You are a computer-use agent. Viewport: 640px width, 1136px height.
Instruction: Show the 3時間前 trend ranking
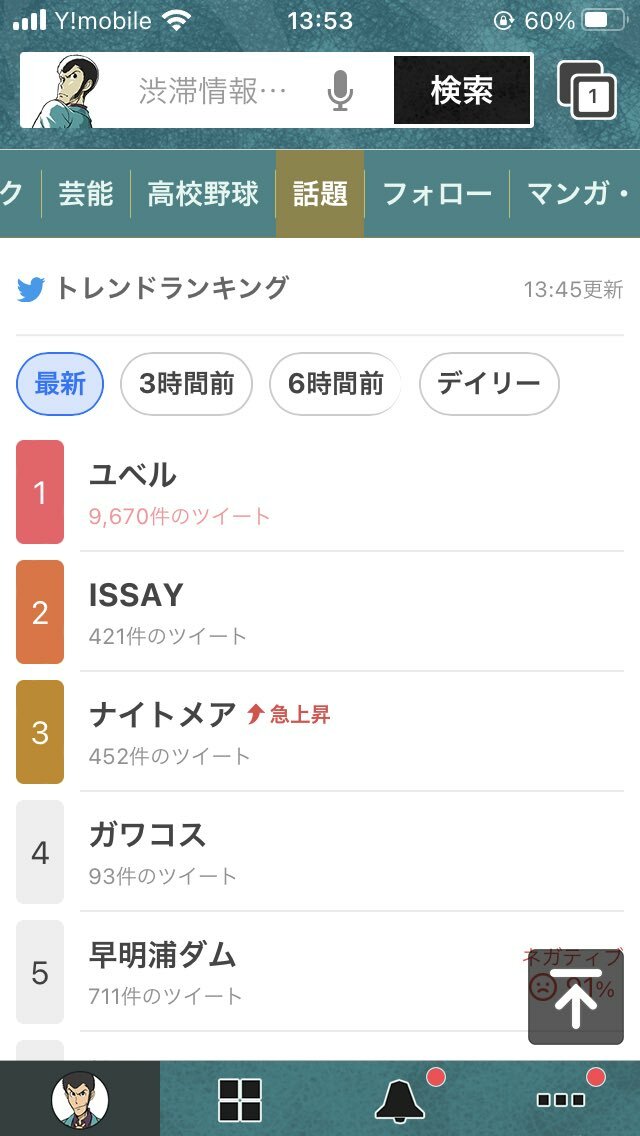(186, 384)
